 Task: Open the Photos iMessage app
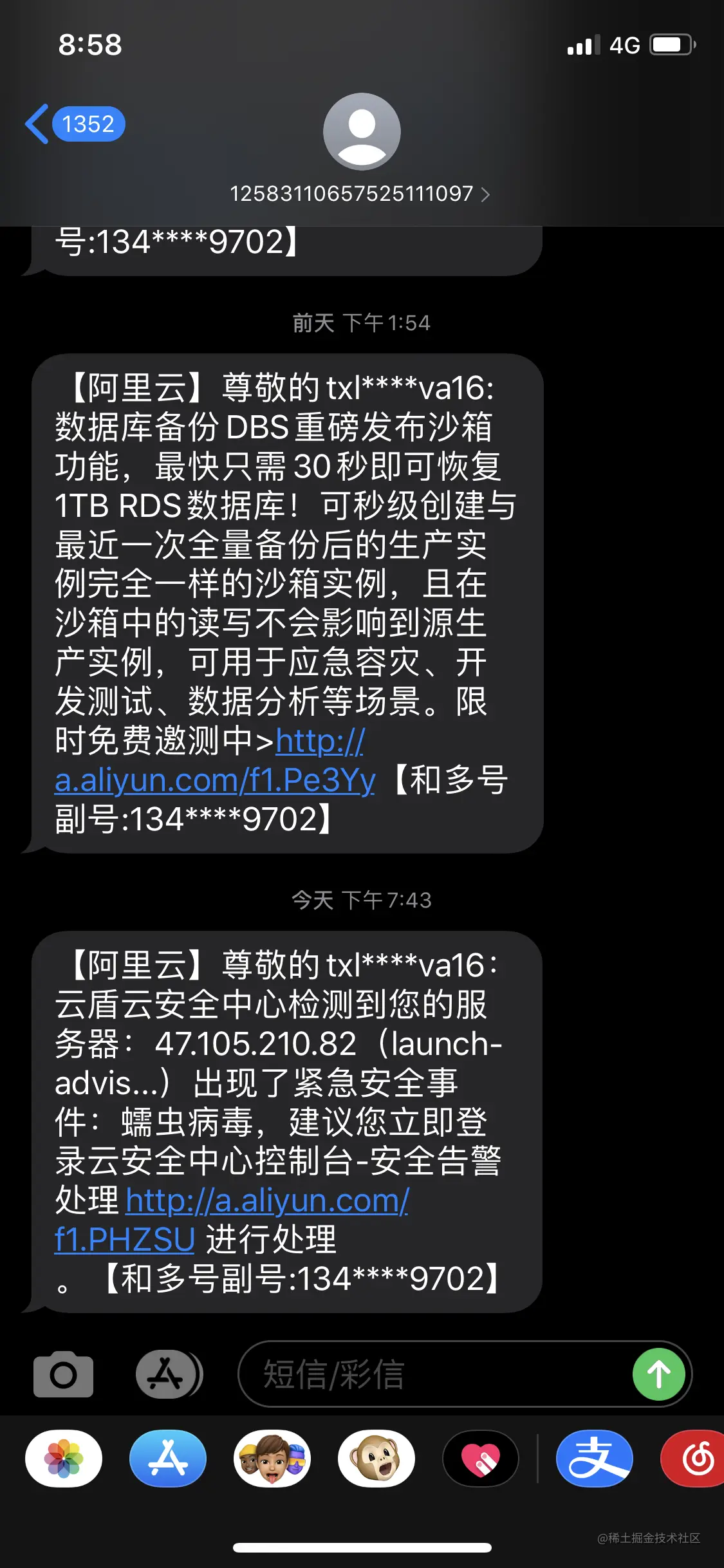point(64,1459)
